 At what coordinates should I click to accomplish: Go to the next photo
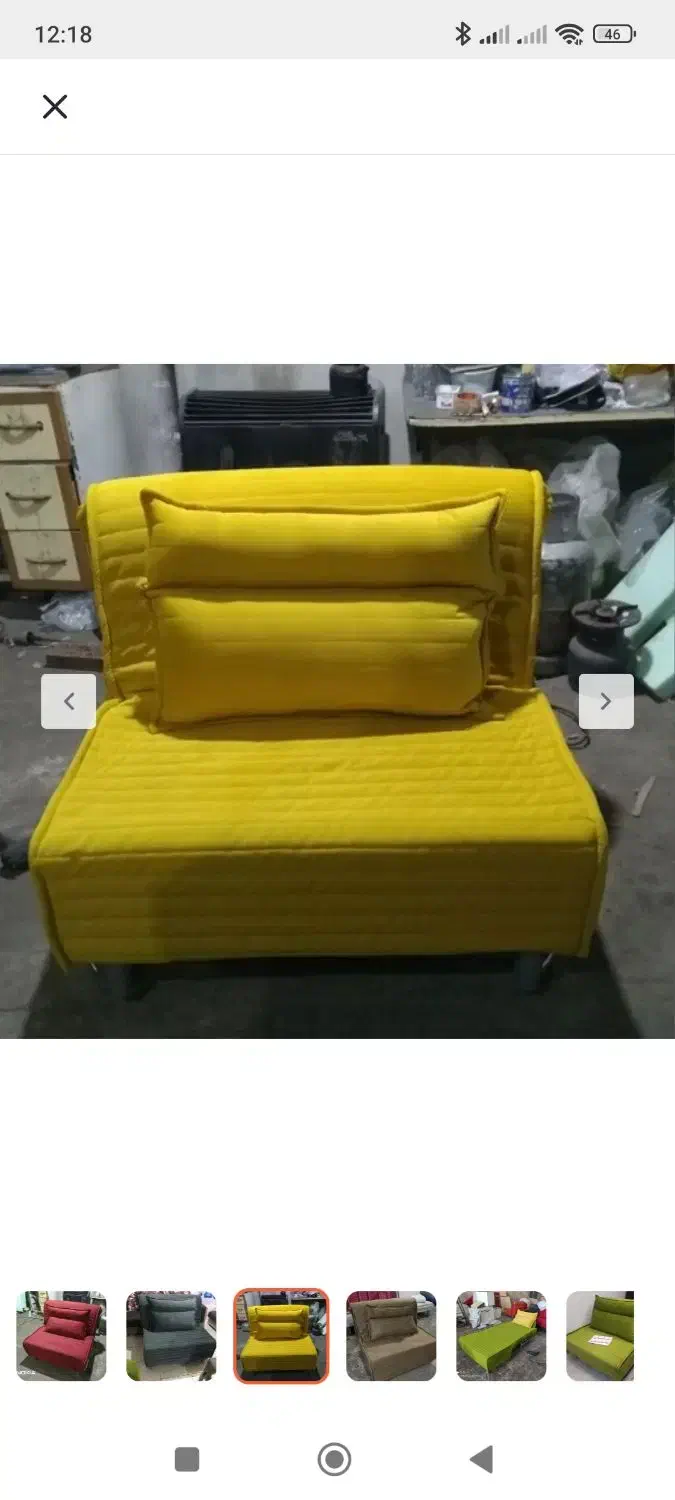[606, 701]
